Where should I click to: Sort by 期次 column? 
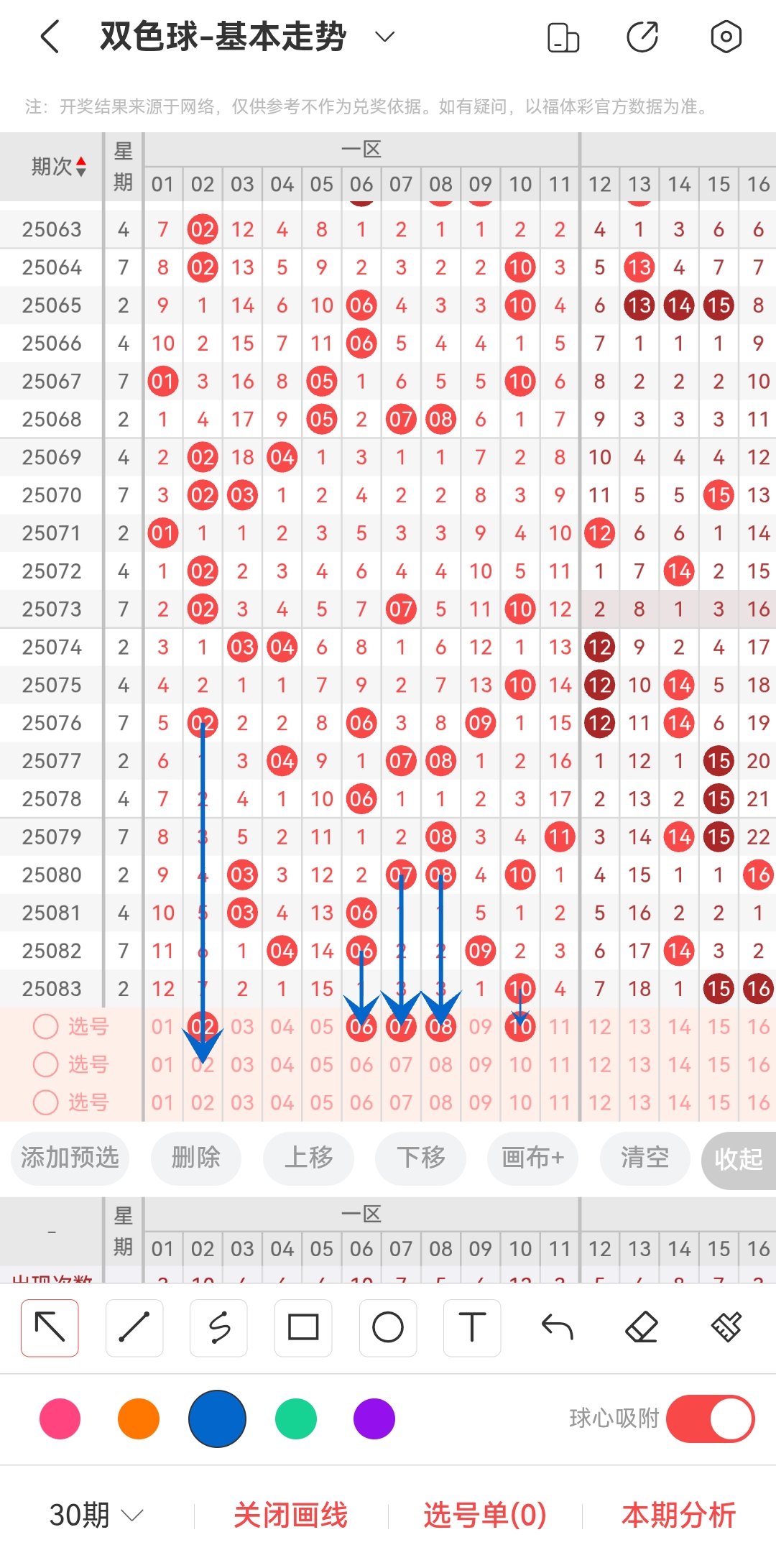tap(59, 167)
